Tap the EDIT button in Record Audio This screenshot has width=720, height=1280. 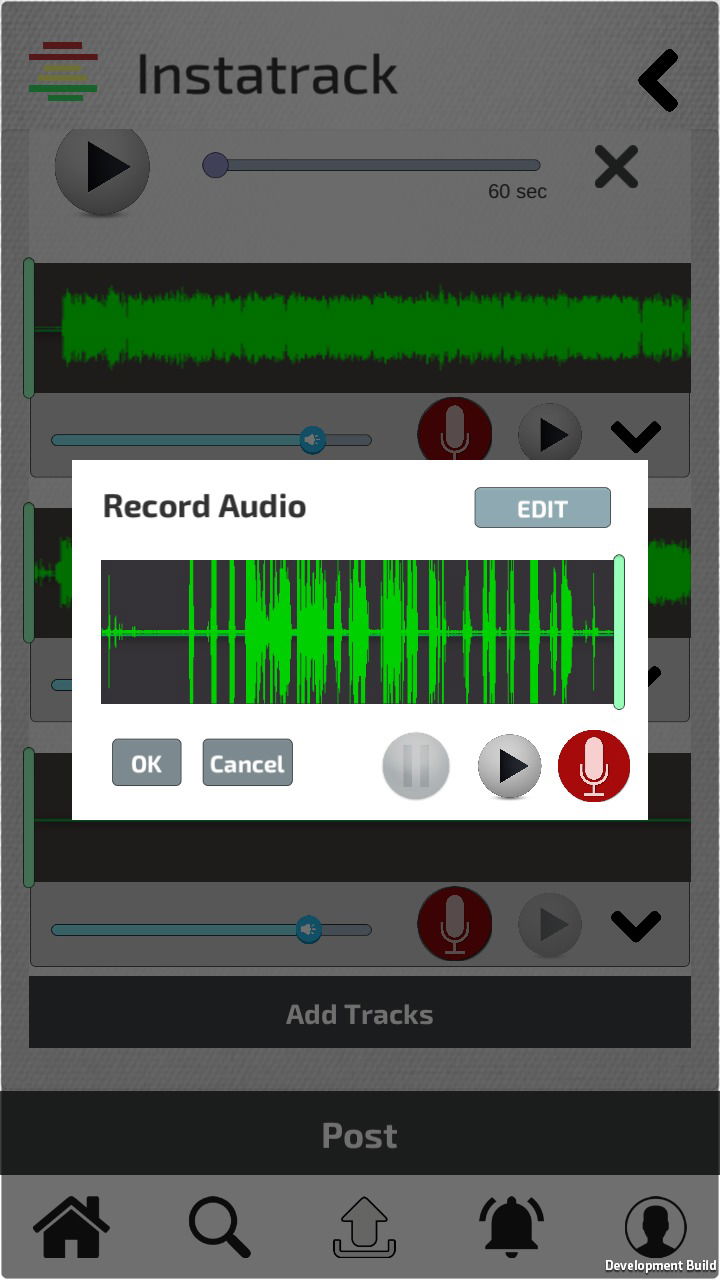click(542, 508)
